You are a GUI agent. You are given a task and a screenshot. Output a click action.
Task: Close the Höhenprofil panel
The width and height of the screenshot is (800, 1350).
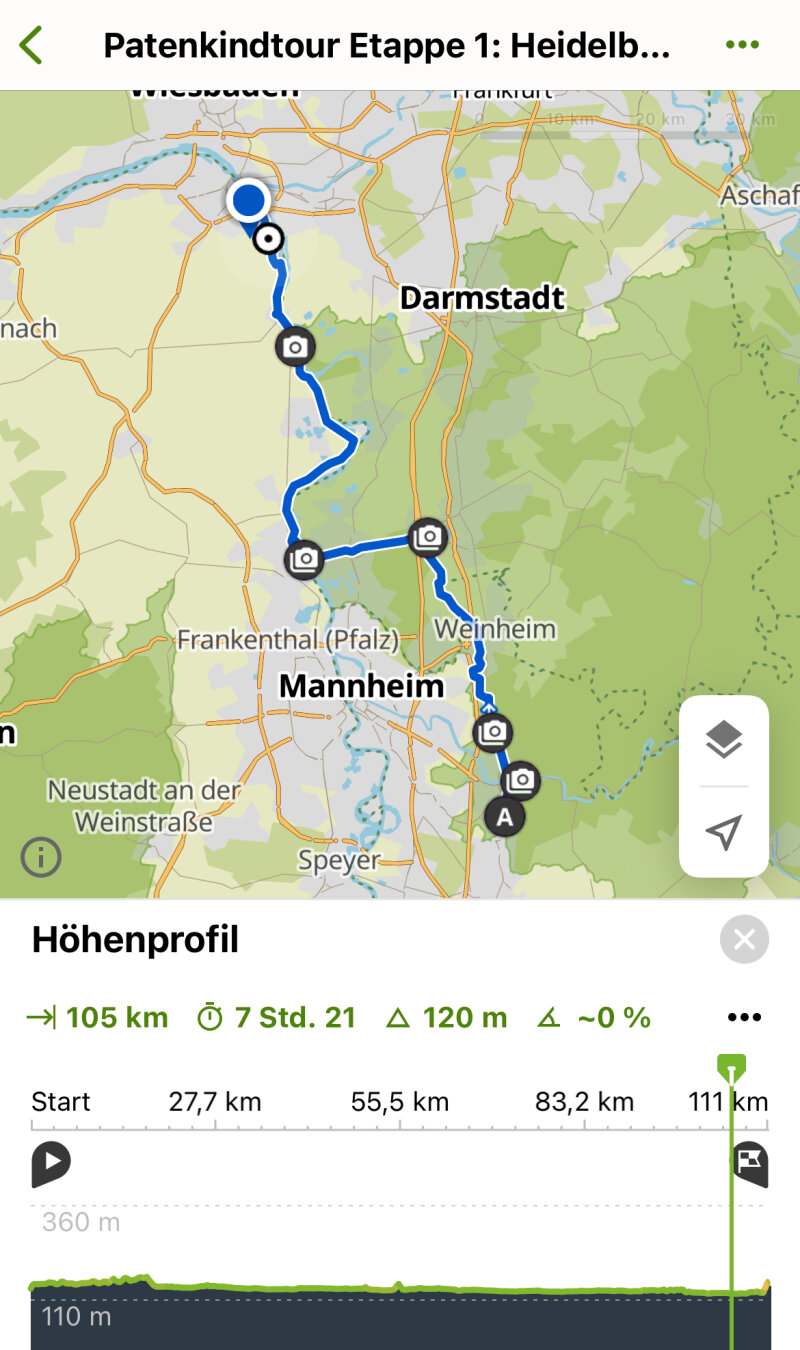(744, 939)
